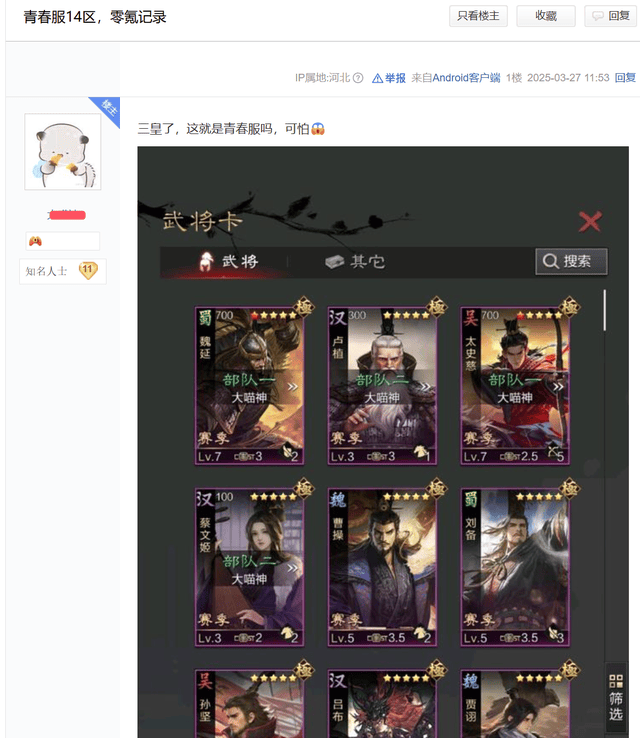The width and height of the screenshot is (640, 738).
Task: Tap the 收藏 button to bookmark the thread
Action: point(545,16)
